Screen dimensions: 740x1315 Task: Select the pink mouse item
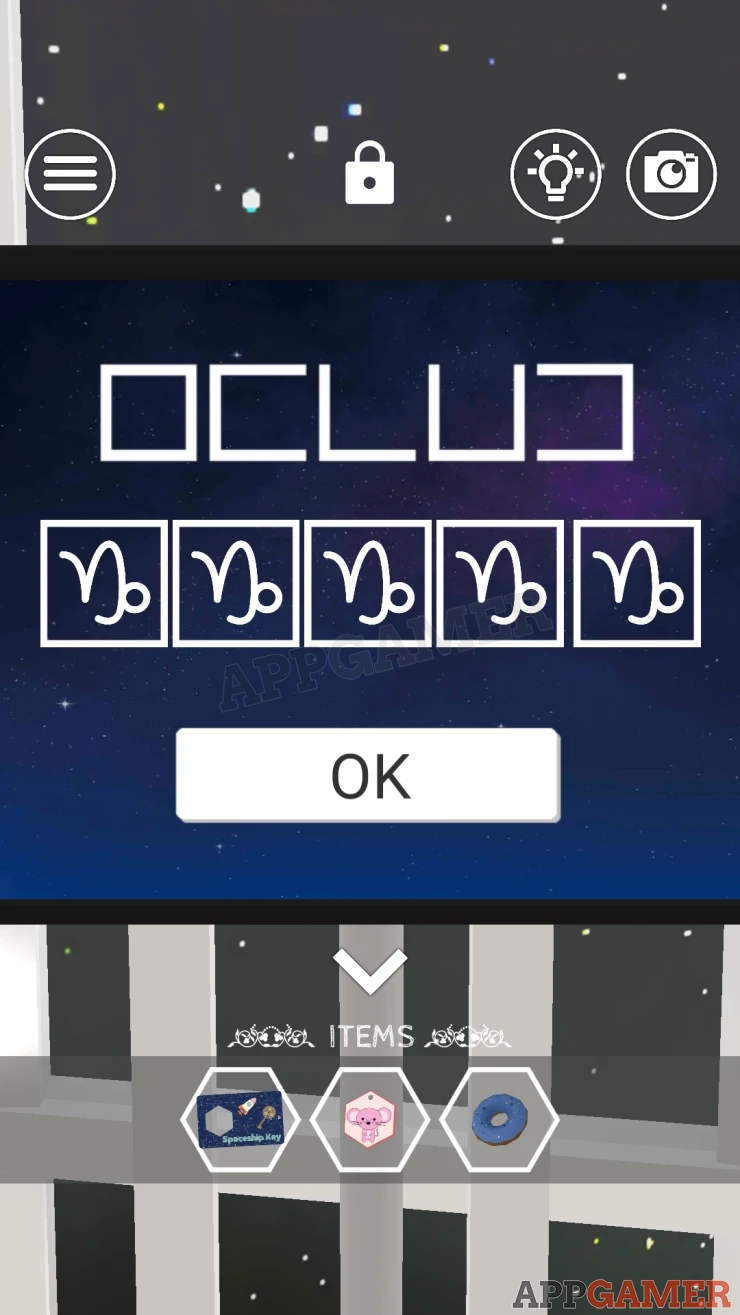tap(369, 1119)
